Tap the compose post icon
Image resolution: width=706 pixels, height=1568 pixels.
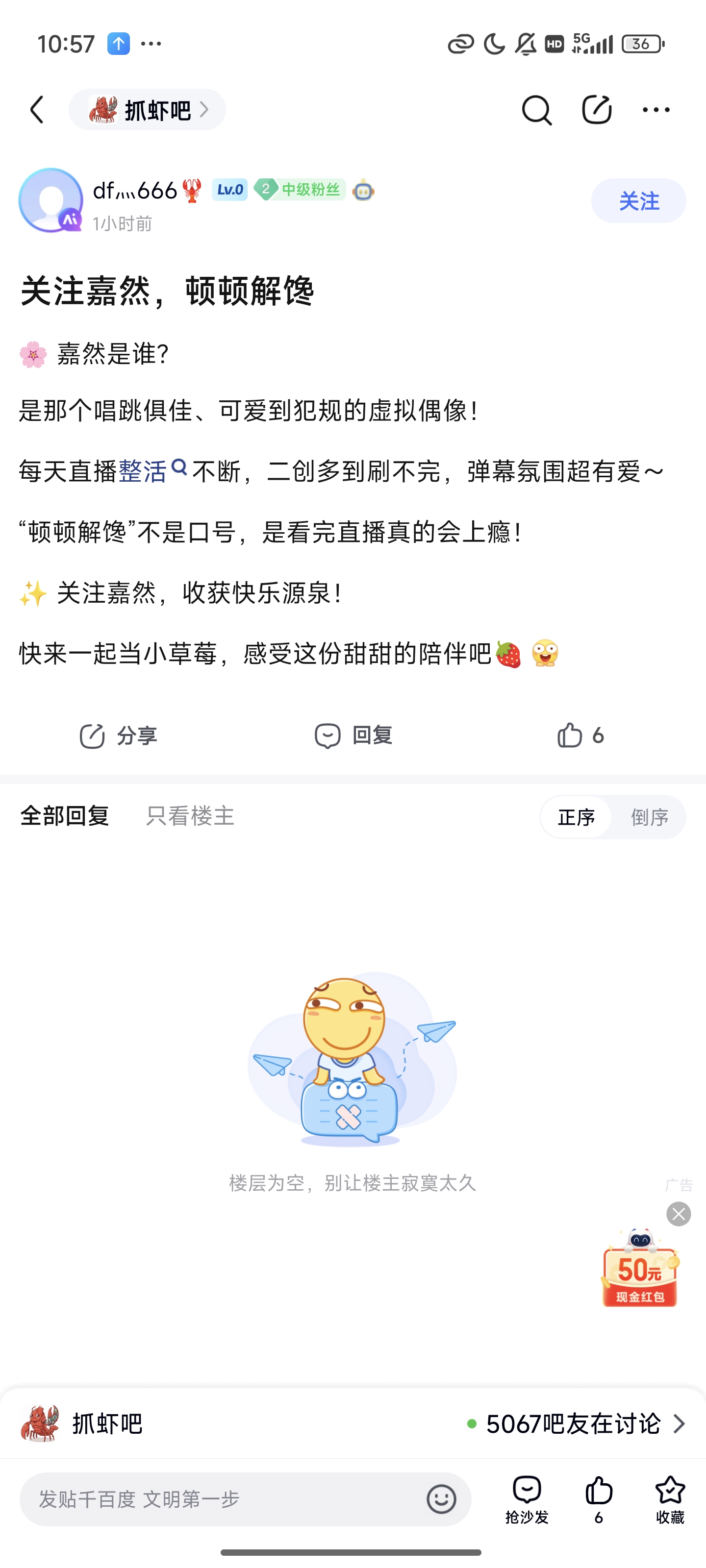tap(596, 110)
